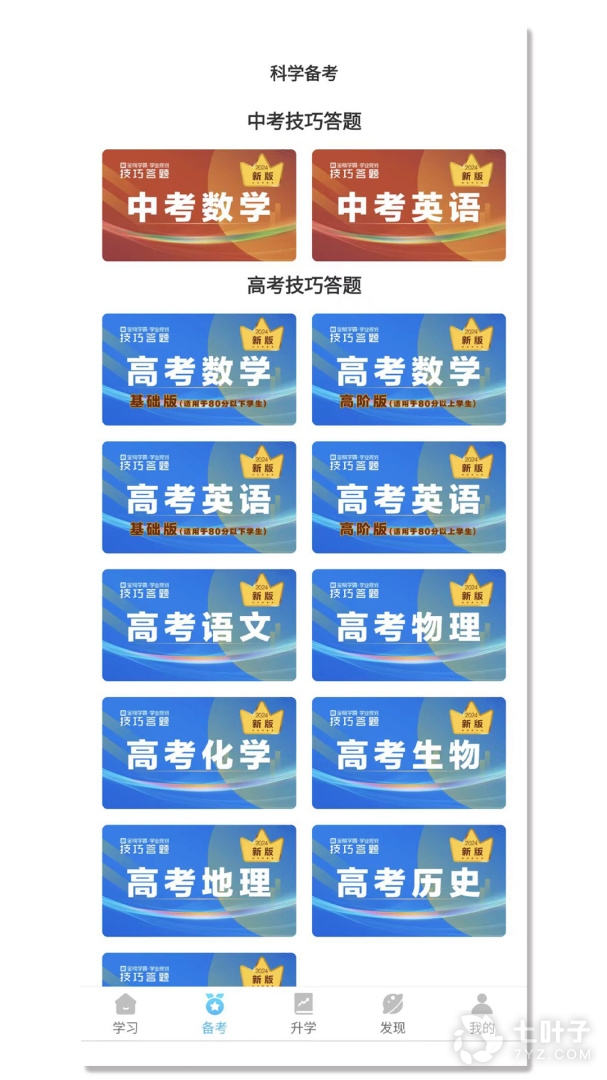
Task: Open 高考英语 基础版 card
Action: (x=199, y=497)
